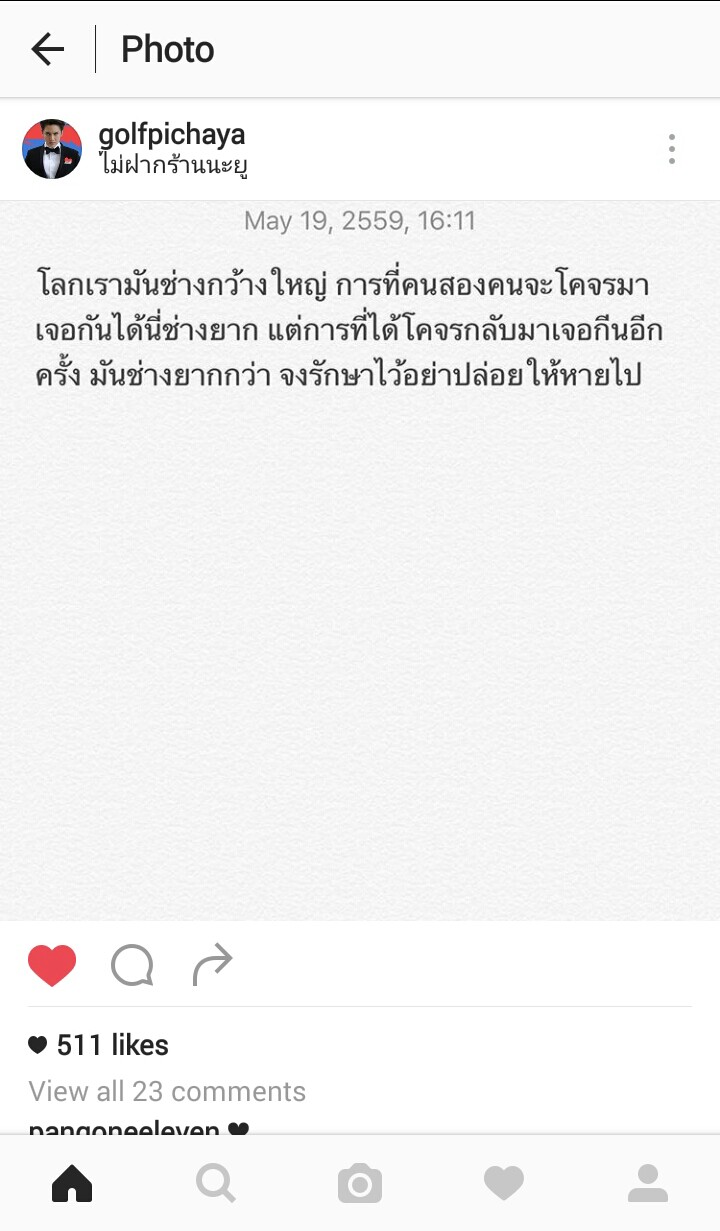Switch to the Home tab
Viewport: 720px width, 1231px height.
[x=72, y=1184]
